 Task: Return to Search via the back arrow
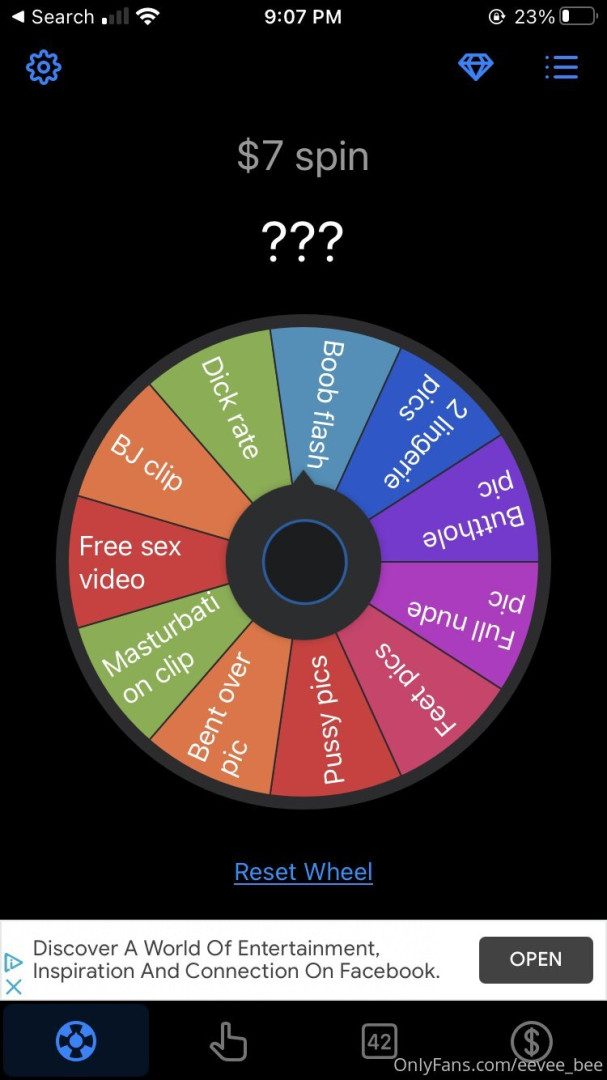[17, 17]
